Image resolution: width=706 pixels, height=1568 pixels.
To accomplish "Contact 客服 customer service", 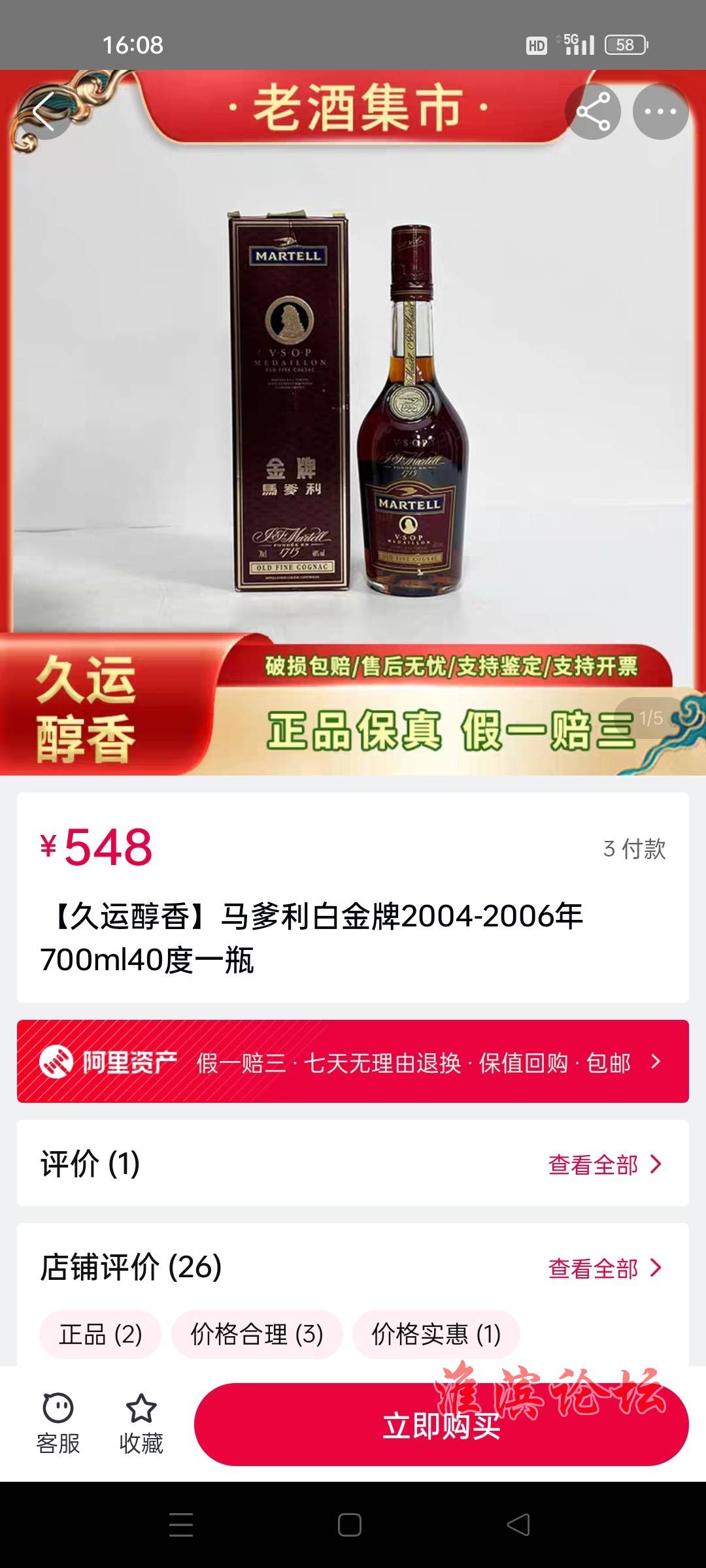I will click(x=58, y=1424).
